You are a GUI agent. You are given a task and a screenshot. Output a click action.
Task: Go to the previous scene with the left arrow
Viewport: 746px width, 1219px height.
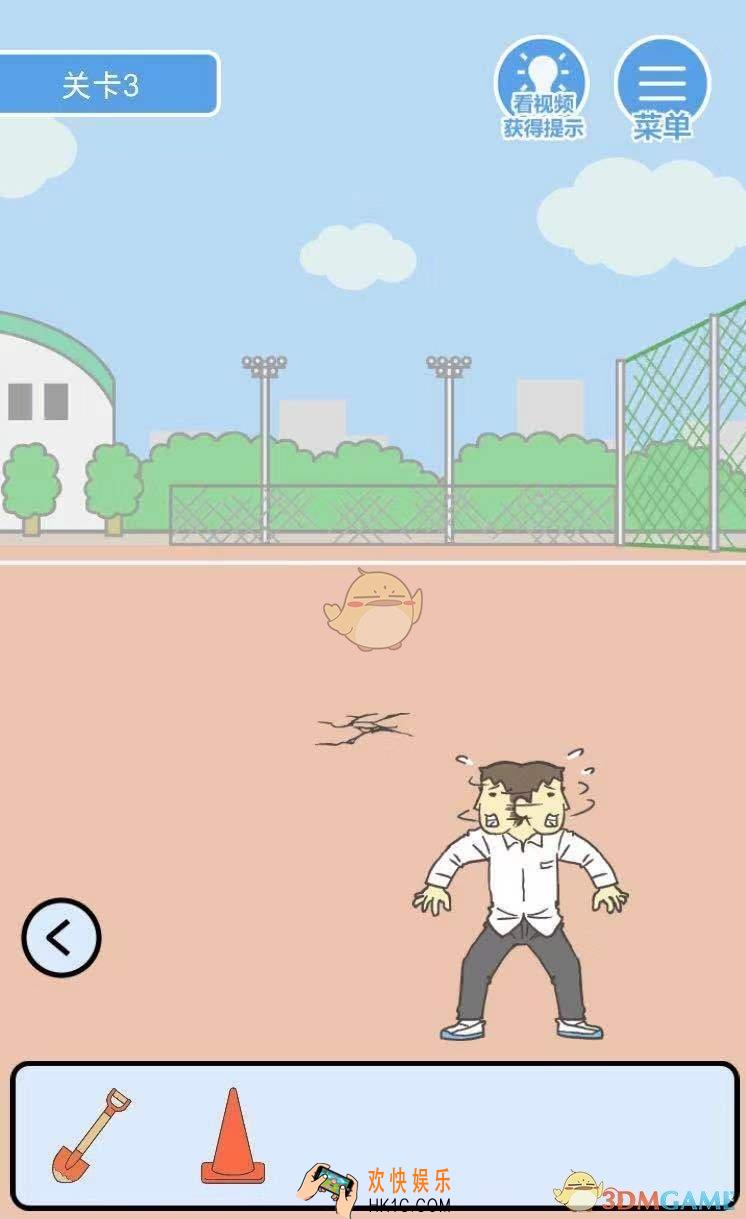[61, 937]
